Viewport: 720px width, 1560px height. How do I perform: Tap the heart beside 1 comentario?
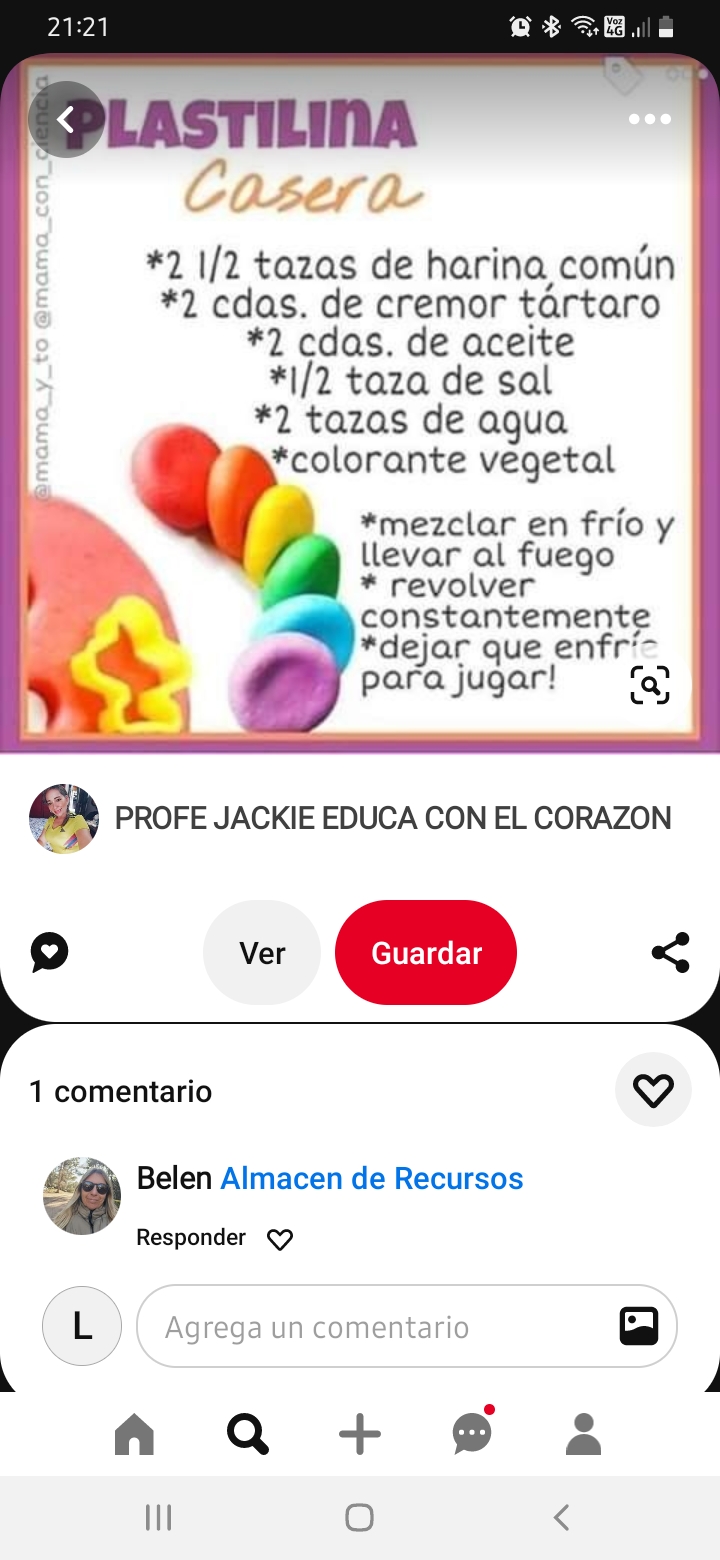(653, 1090)
